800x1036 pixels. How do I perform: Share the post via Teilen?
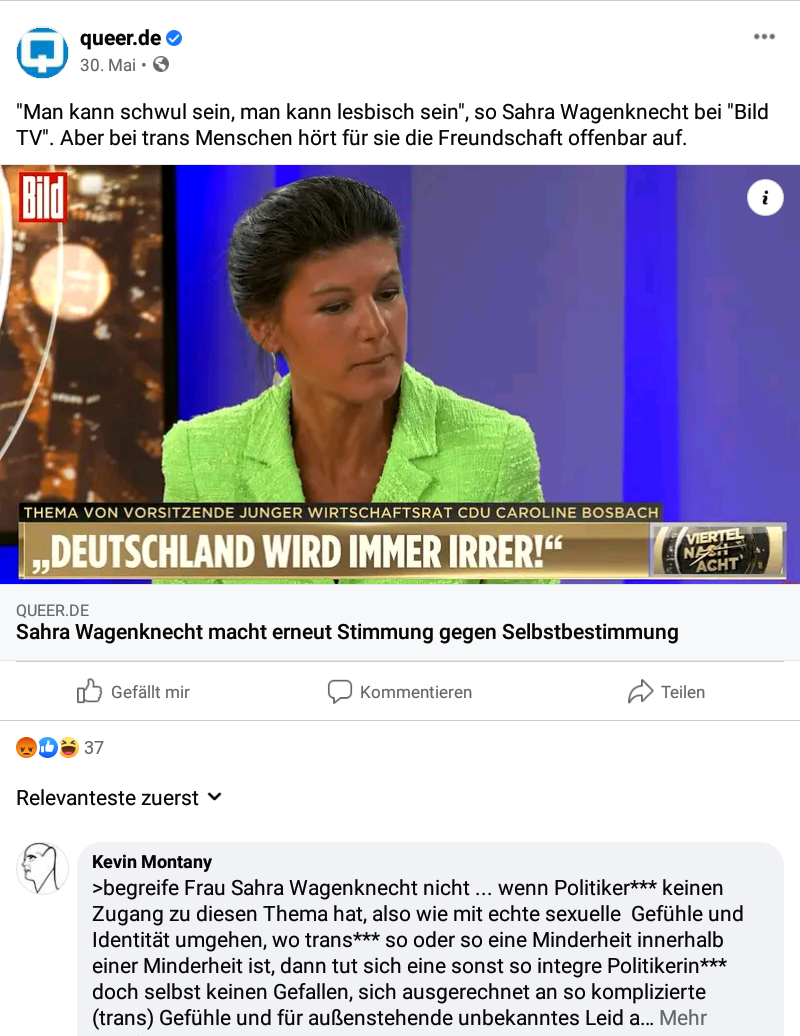(x=666, y=692)
